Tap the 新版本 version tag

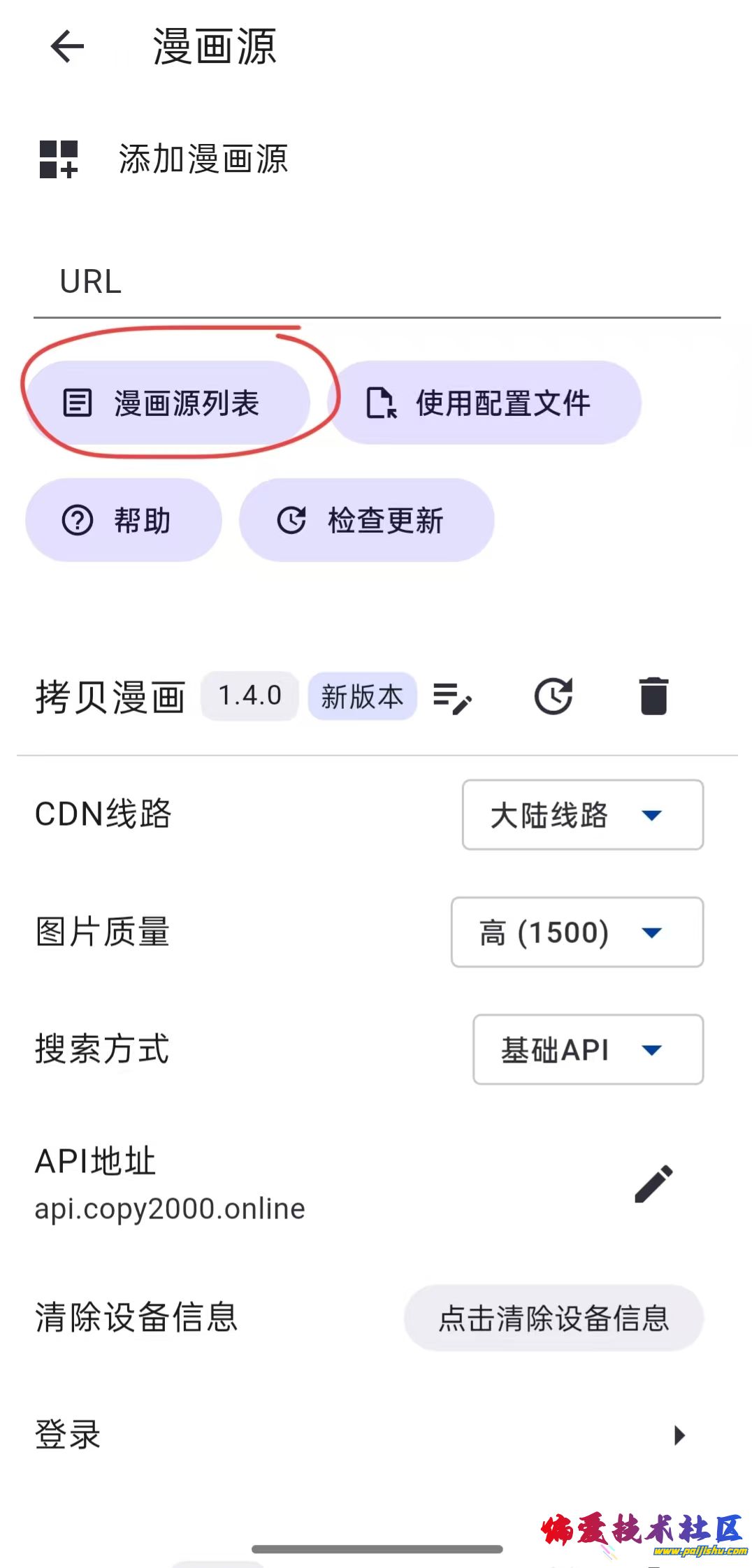point(362,696)
